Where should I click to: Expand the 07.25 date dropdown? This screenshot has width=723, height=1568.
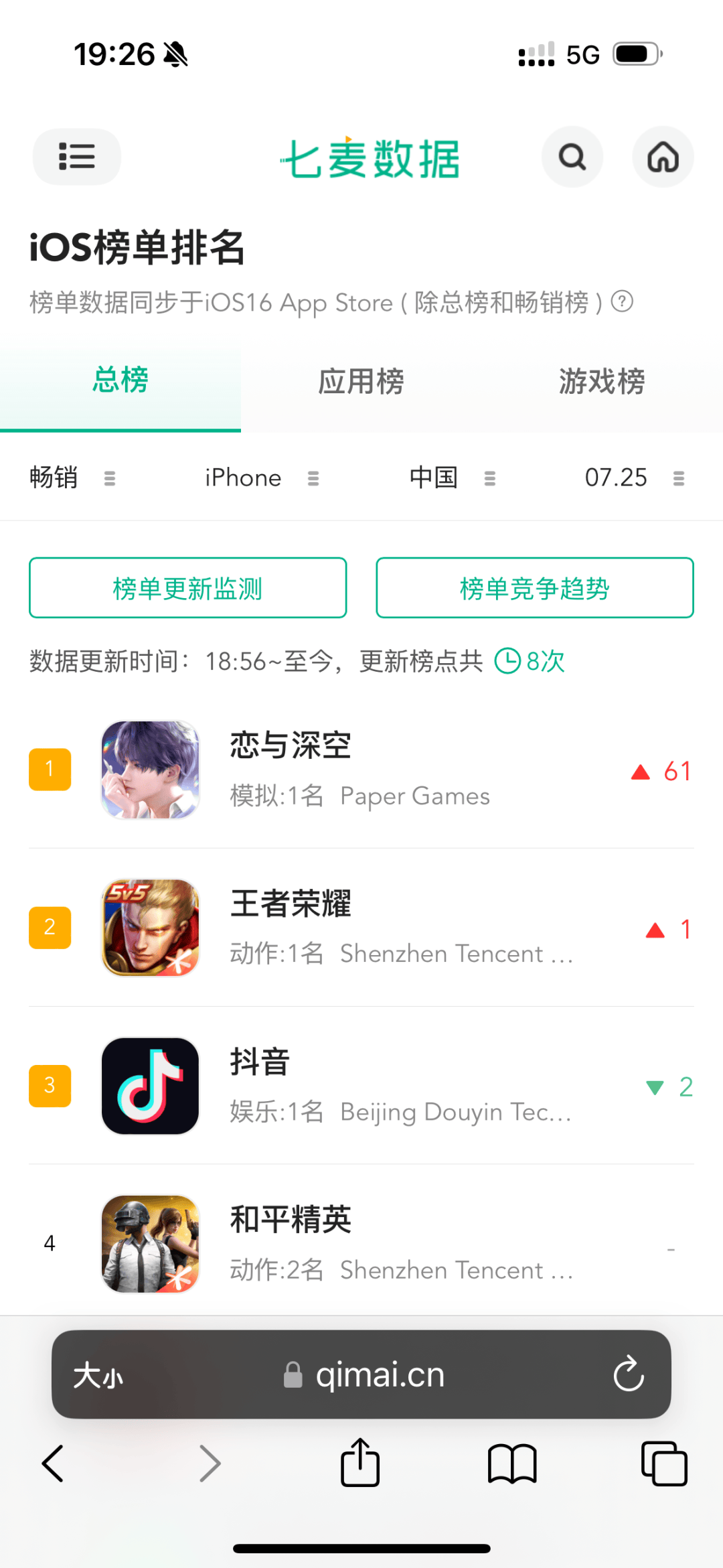[633, 478]
